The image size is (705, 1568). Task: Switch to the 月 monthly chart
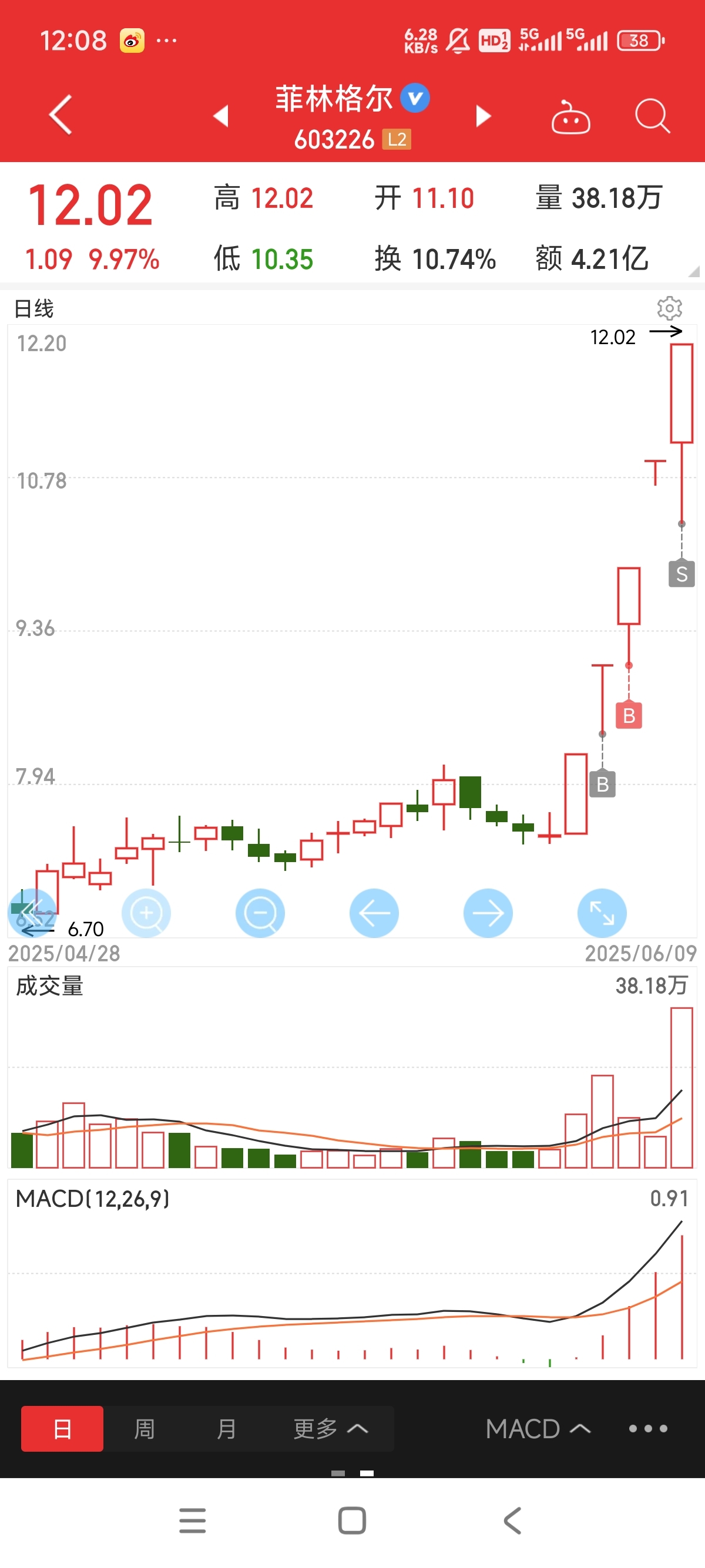pyautogui.click(x=226, y=1429)
